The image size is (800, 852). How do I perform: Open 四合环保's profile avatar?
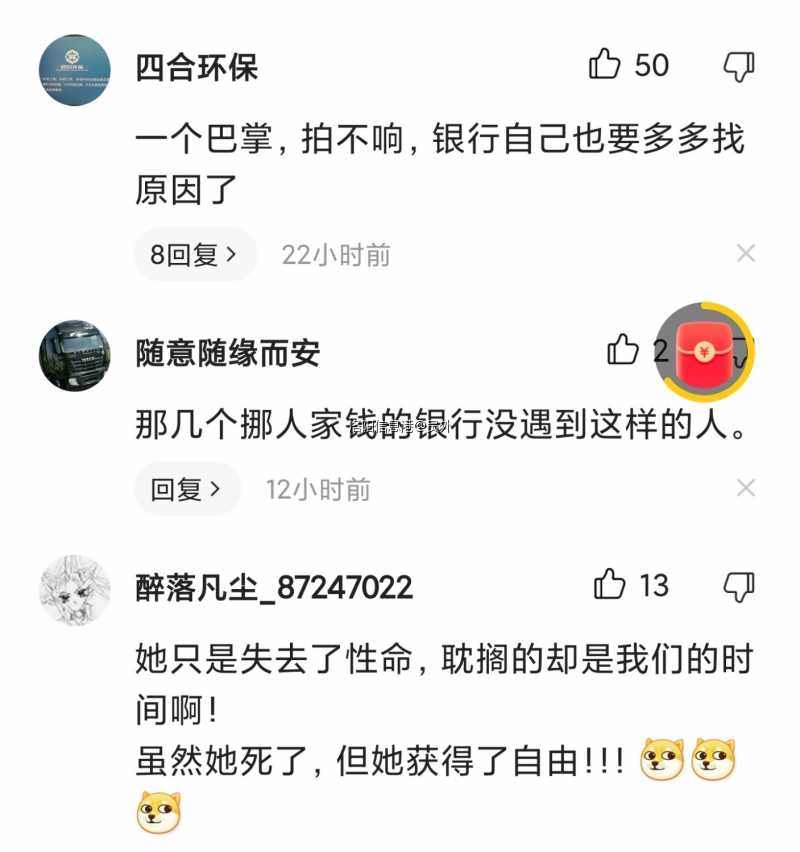click(75, 70)
